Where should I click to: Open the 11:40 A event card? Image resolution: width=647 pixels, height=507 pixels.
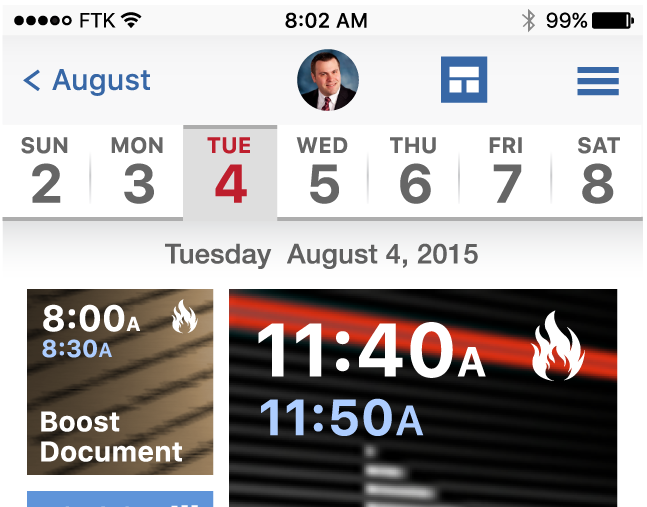[422, 397]
